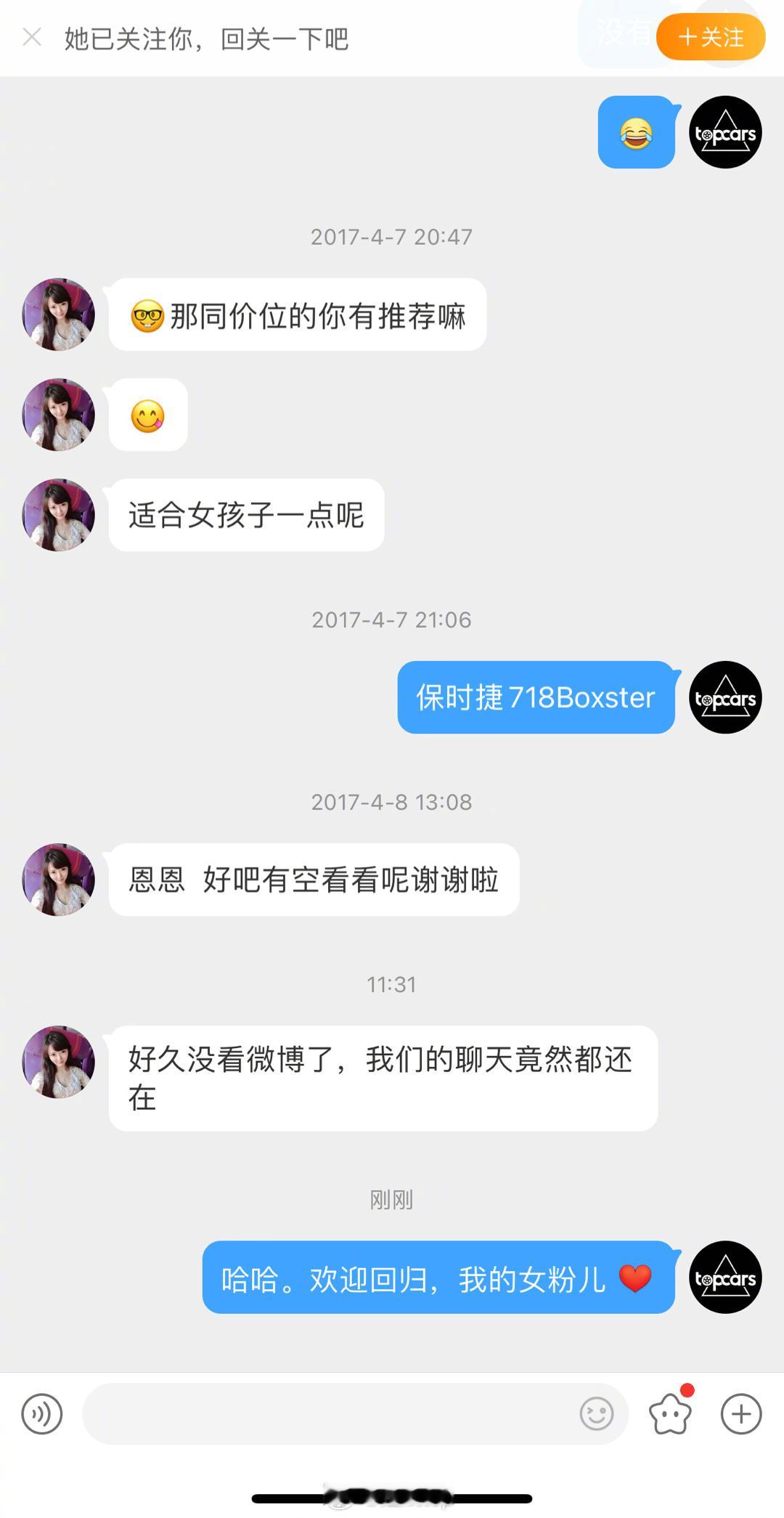This screenshot has height=1518, width=784.
Task: Click inside the message input field
Action: pos(327,1415)
